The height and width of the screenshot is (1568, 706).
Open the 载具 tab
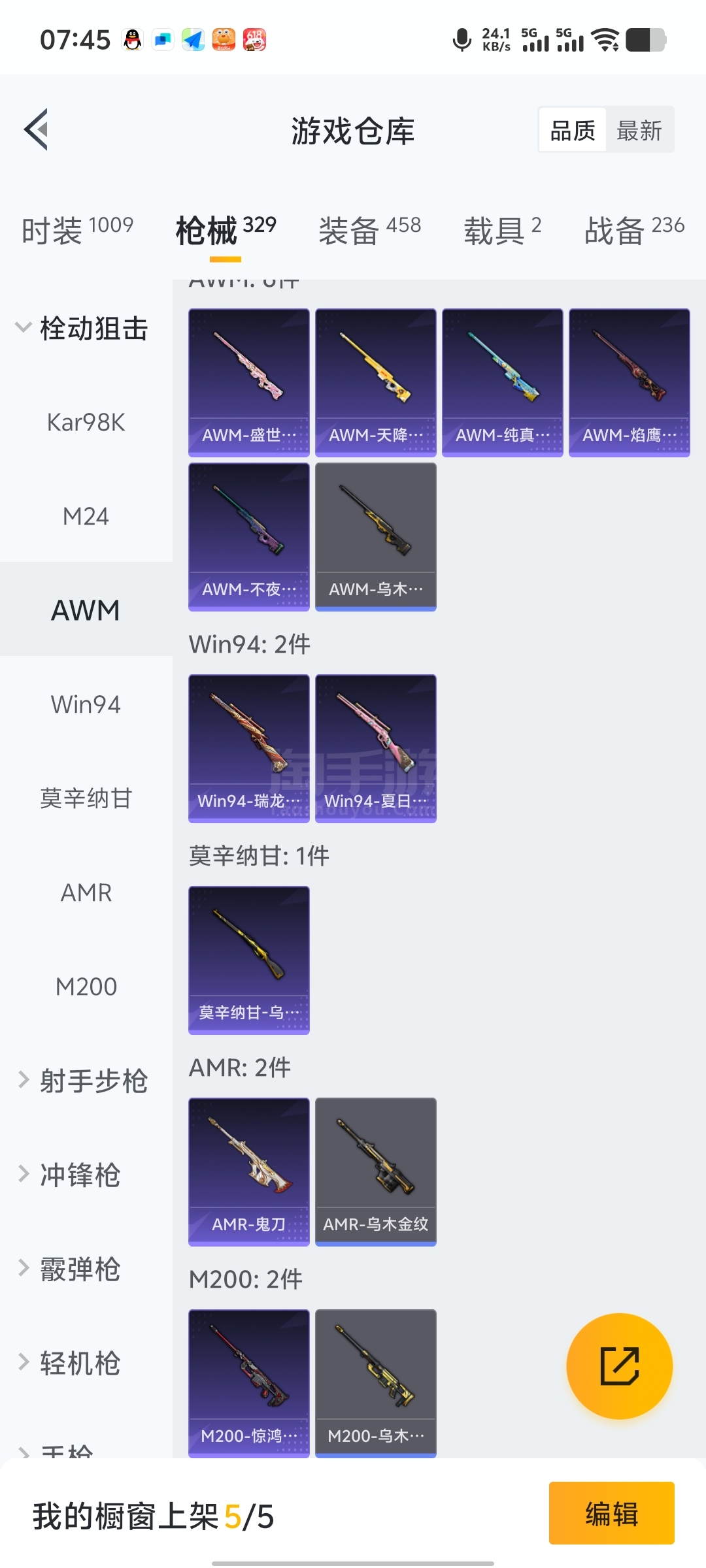(502, 230)
